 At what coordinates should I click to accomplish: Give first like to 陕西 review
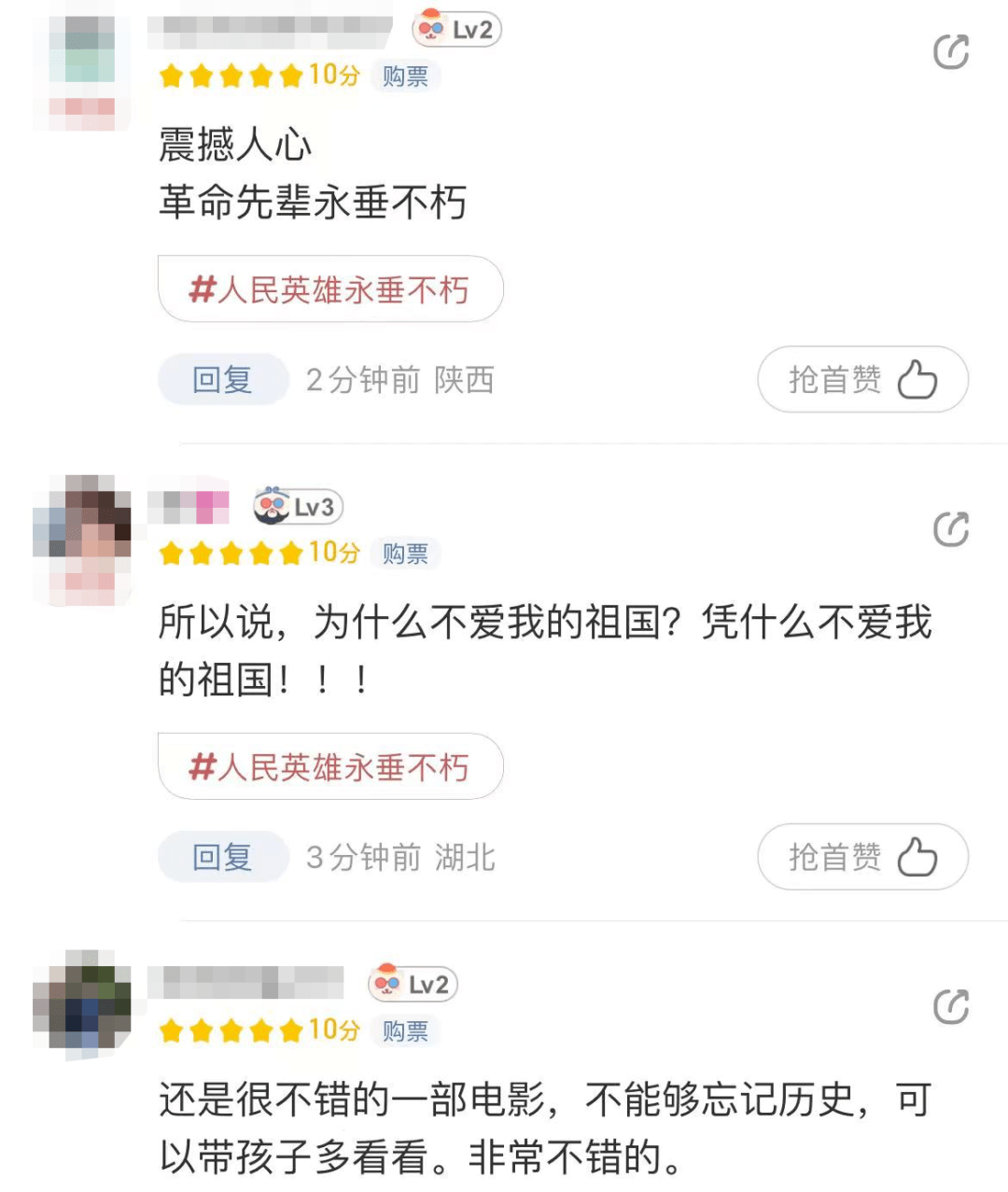click(862, 380)
